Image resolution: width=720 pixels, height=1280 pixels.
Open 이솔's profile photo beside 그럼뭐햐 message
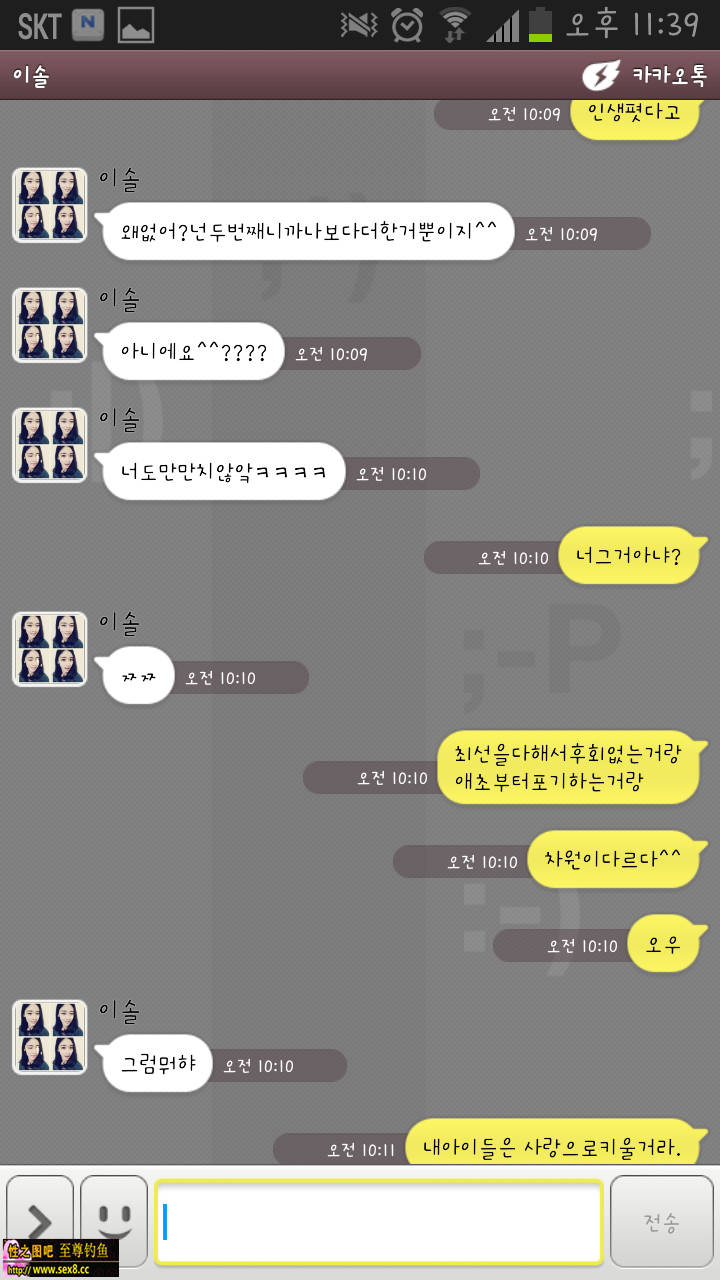point(49,1037)
